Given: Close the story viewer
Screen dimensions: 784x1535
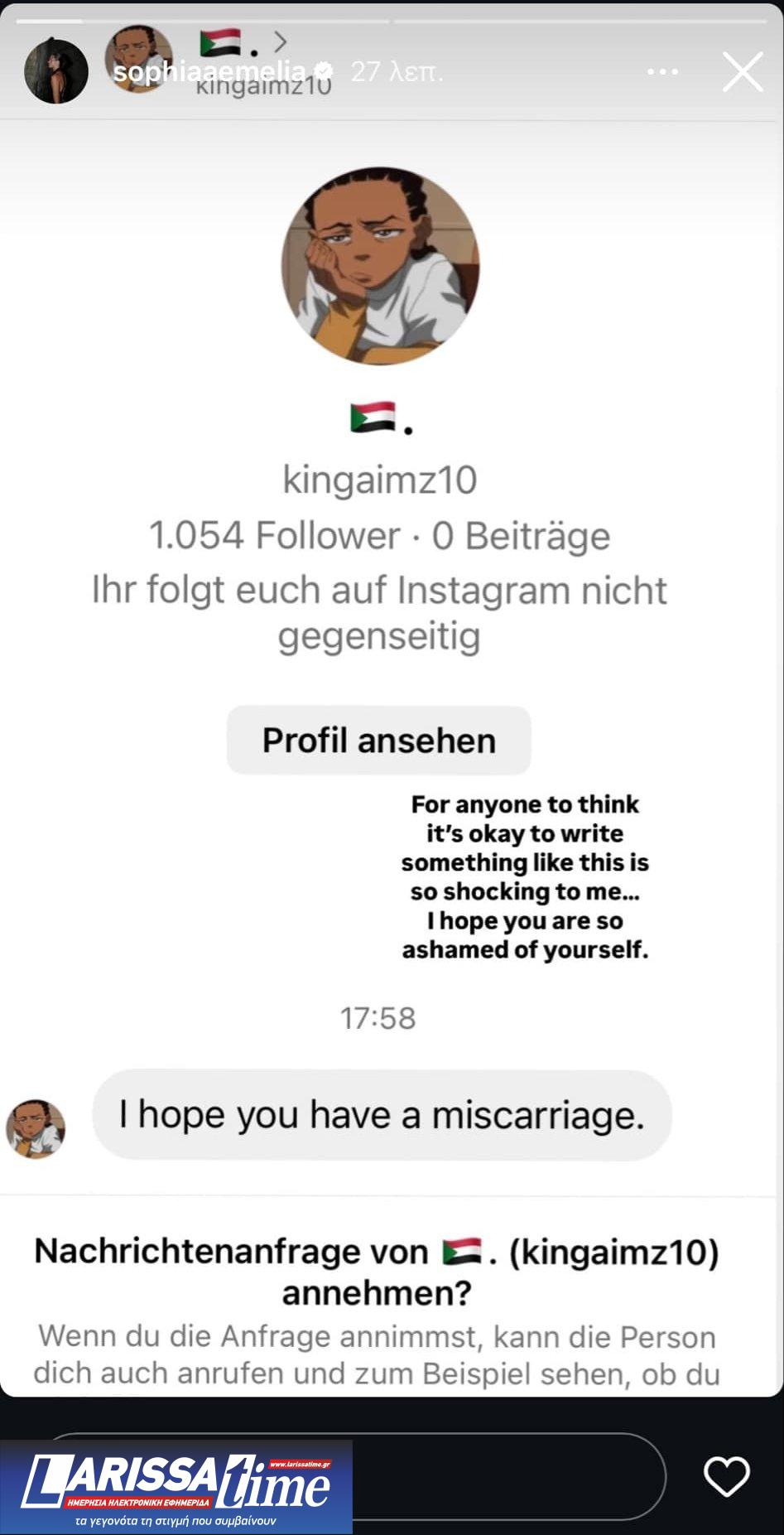Looking at the screenshot, I should (742, 72).
